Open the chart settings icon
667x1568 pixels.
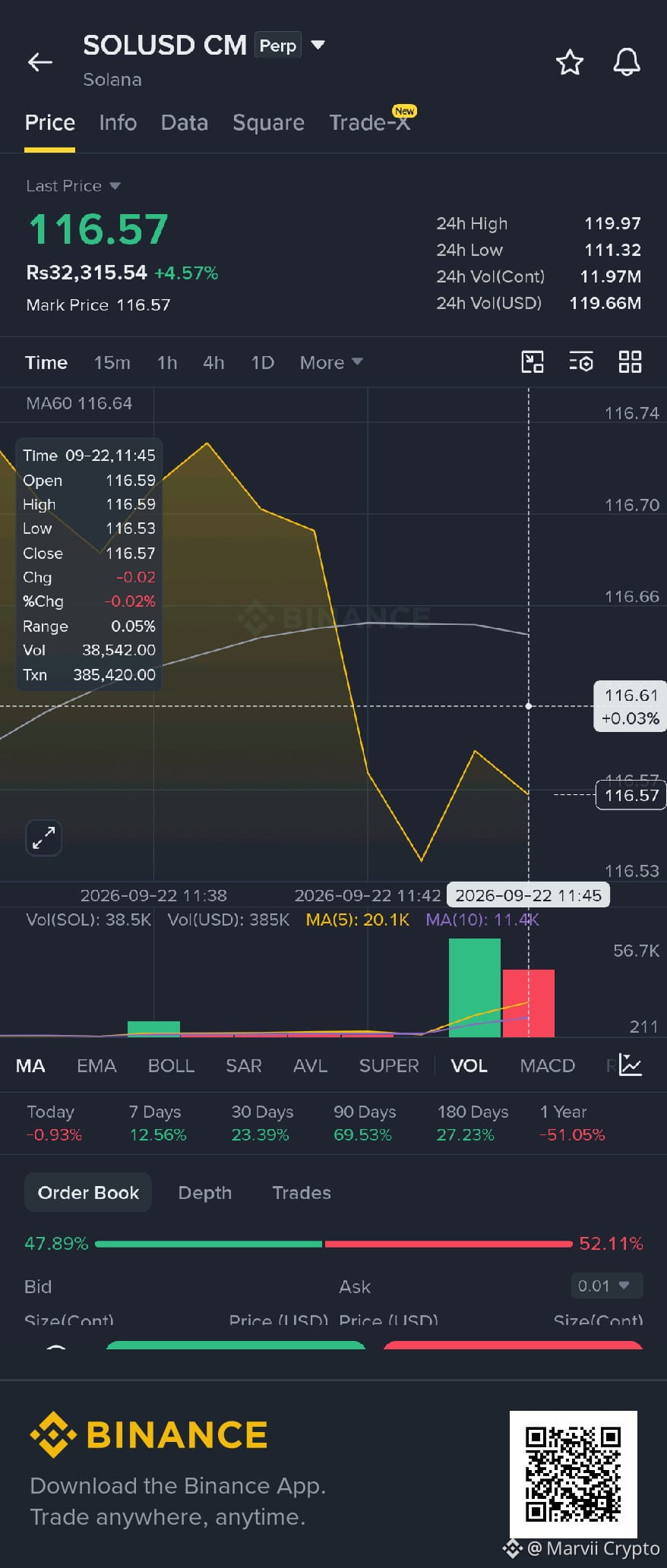pos(581,362)
